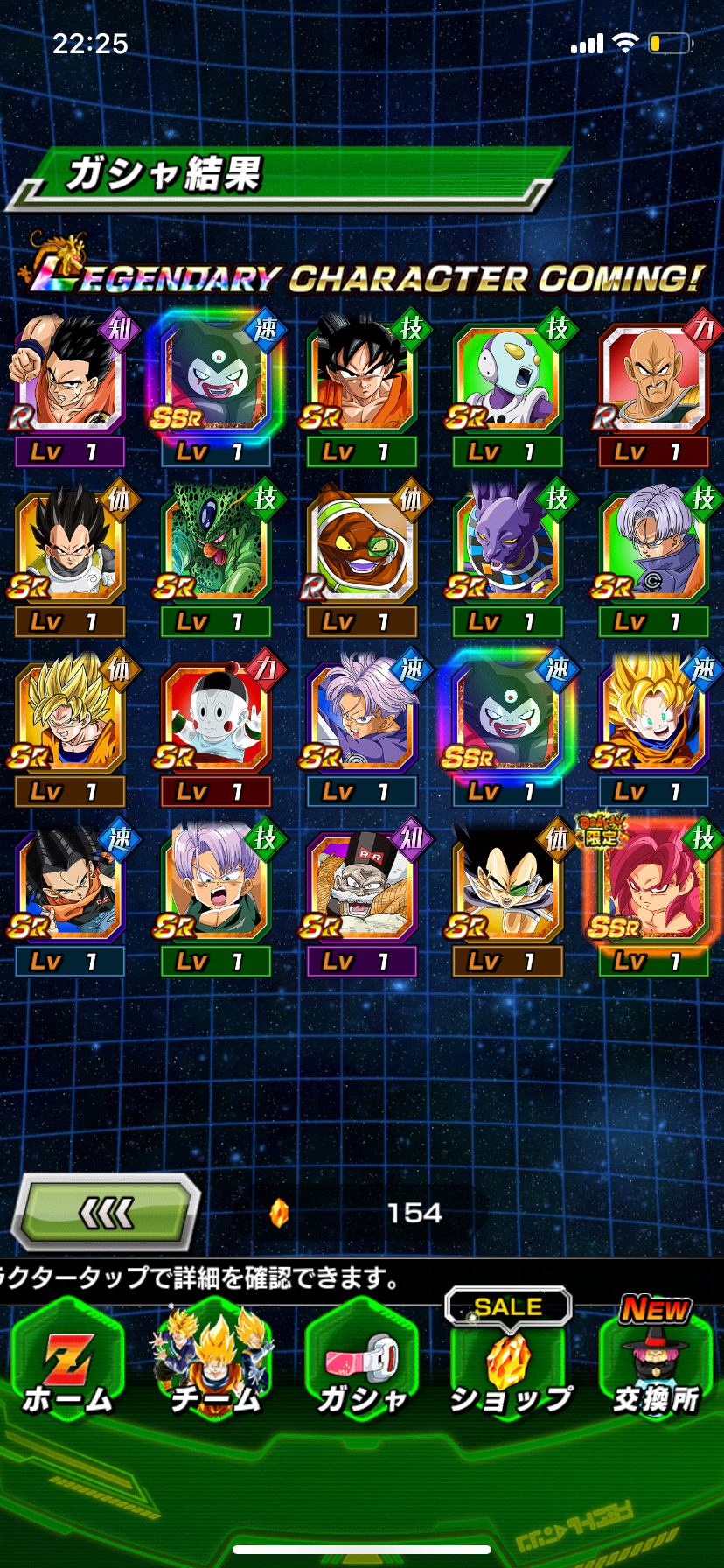View the SR Beerus card
Screen dimensions: 724x1568
pos(507,548)
